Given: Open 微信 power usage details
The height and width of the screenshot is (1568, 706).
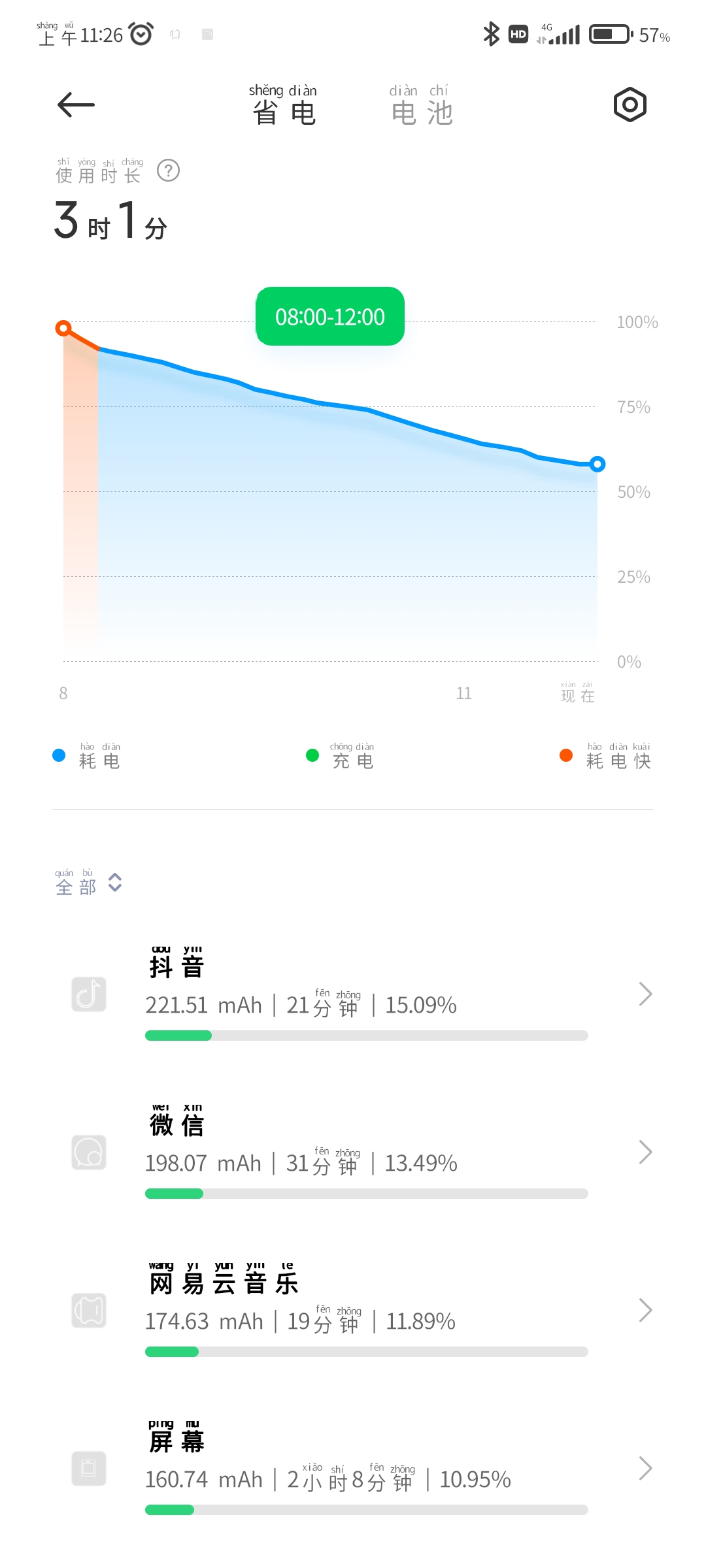Looking at the screenshot, I should [353, 1152].
